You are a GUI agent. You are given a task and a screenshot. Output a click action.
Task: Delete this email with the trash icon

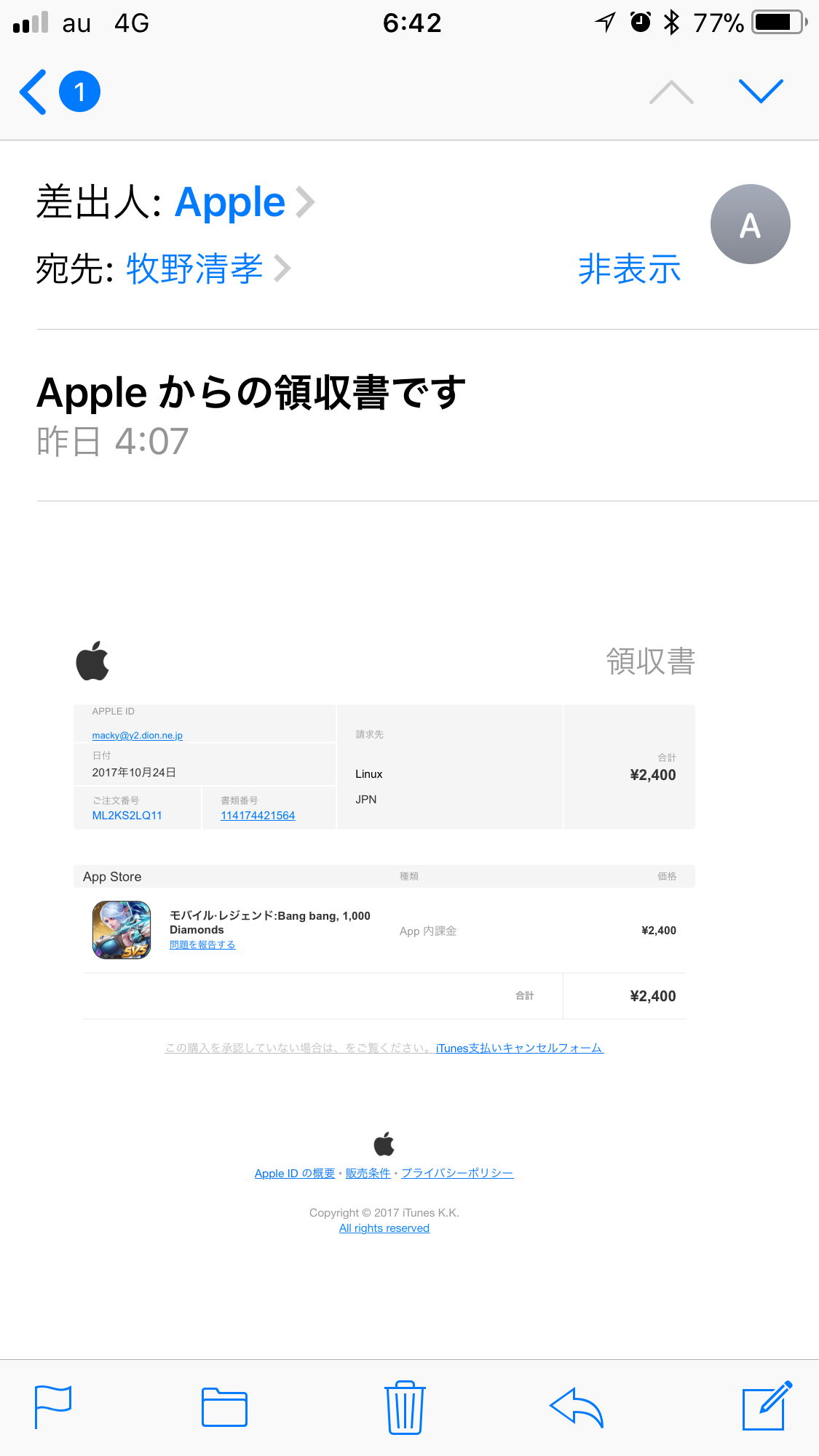click(405, 1407)
